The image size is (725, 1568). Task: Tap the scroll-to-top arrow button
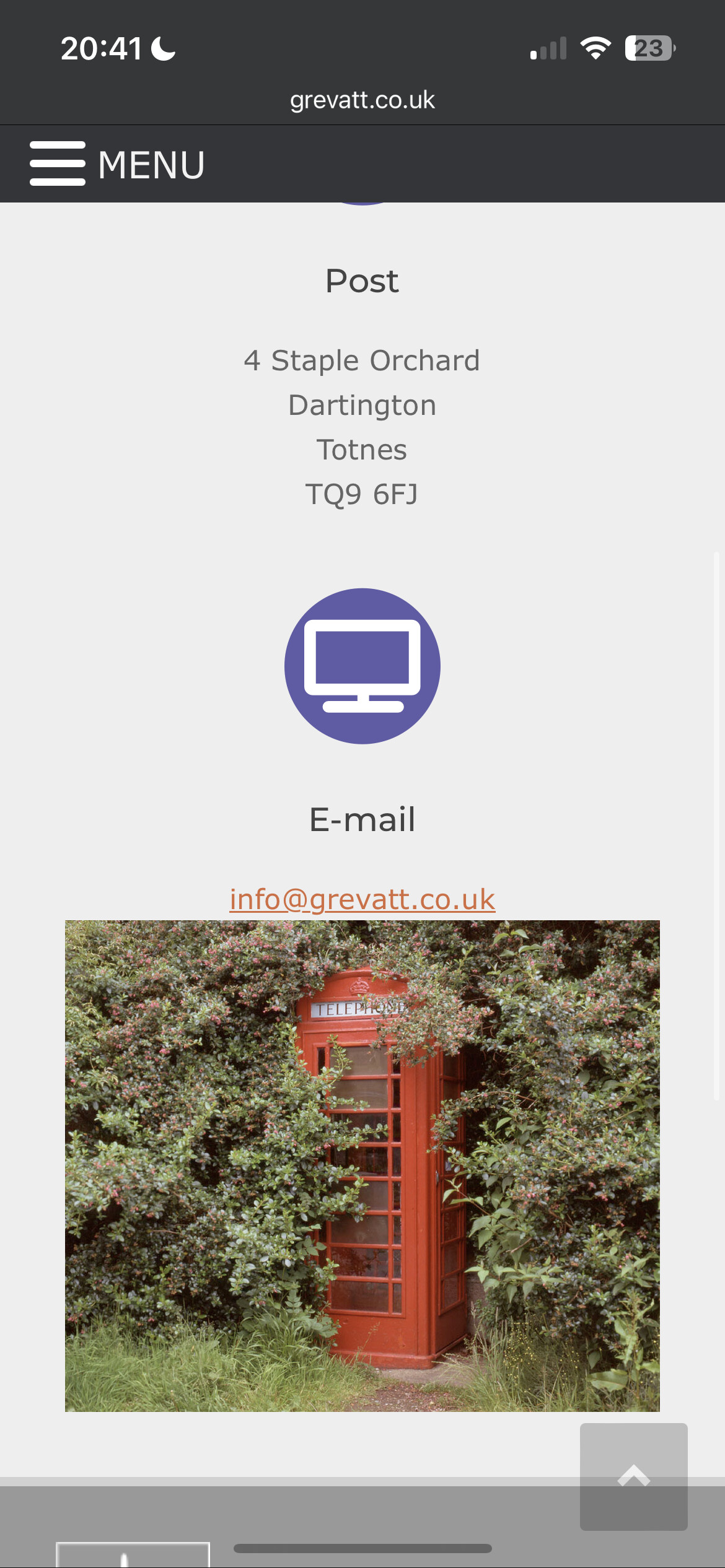pyautogui.click(x=633, y=1477)
